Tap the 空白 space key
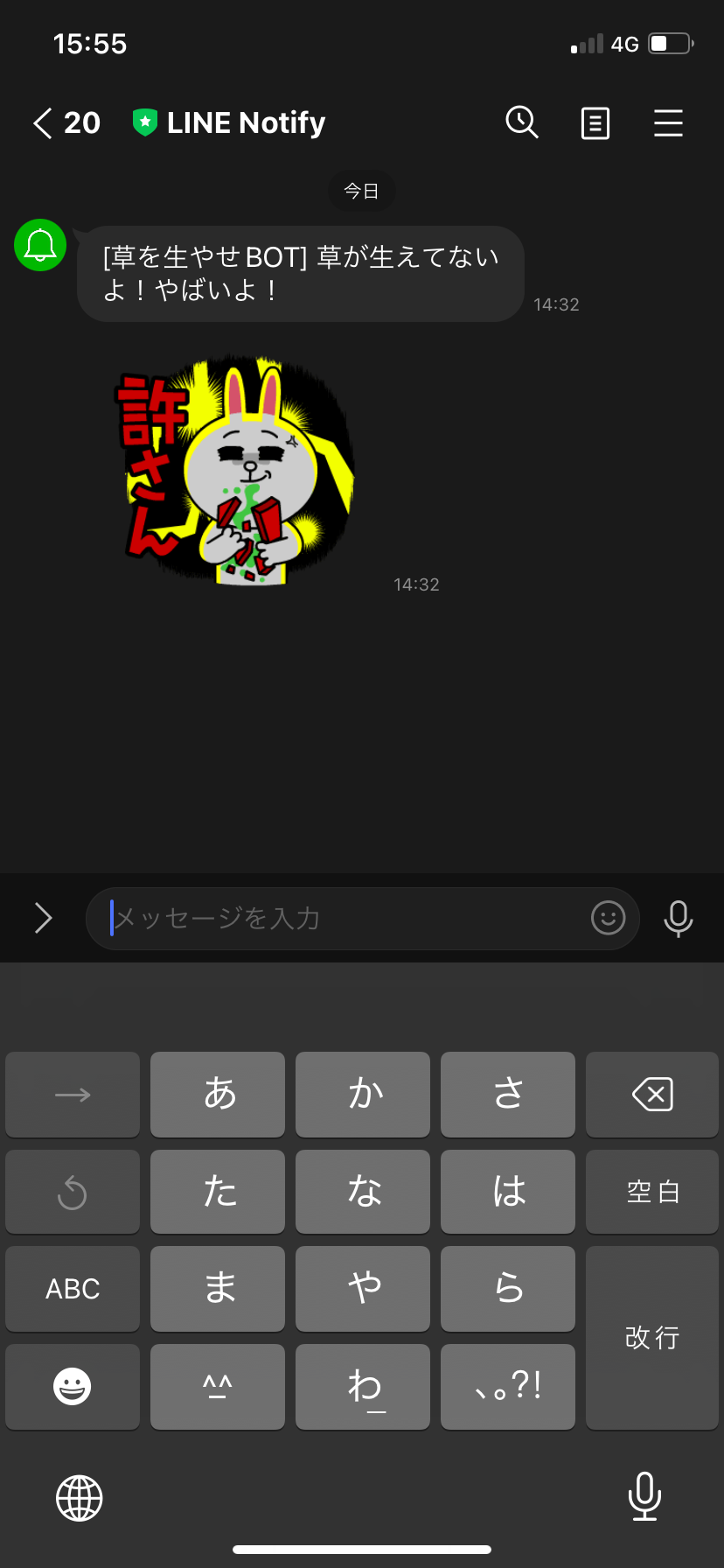Viewport: 724px width, 1568px height. [652, 1192]
